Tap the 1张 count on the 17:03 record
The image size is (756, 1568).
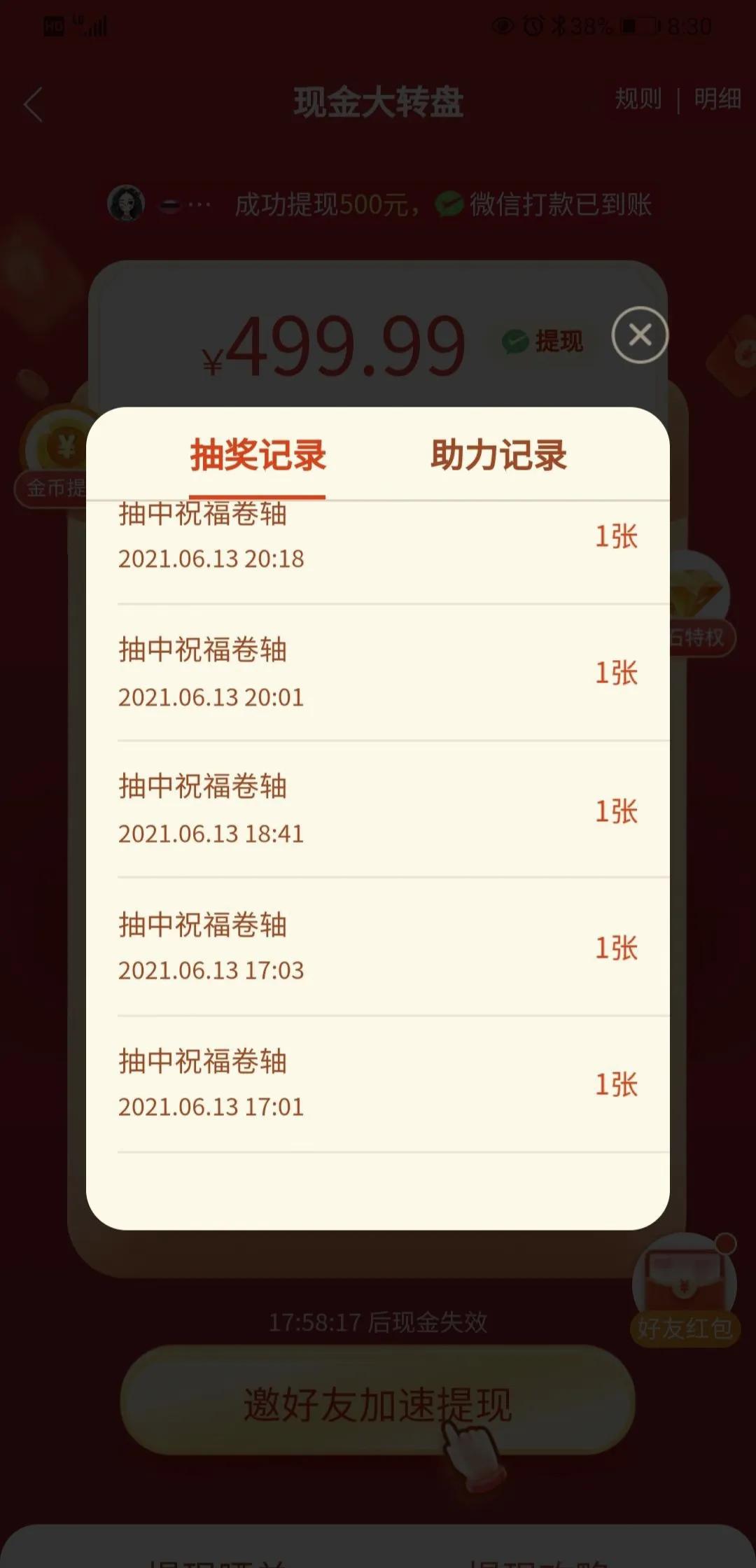(x=617, y=950)
